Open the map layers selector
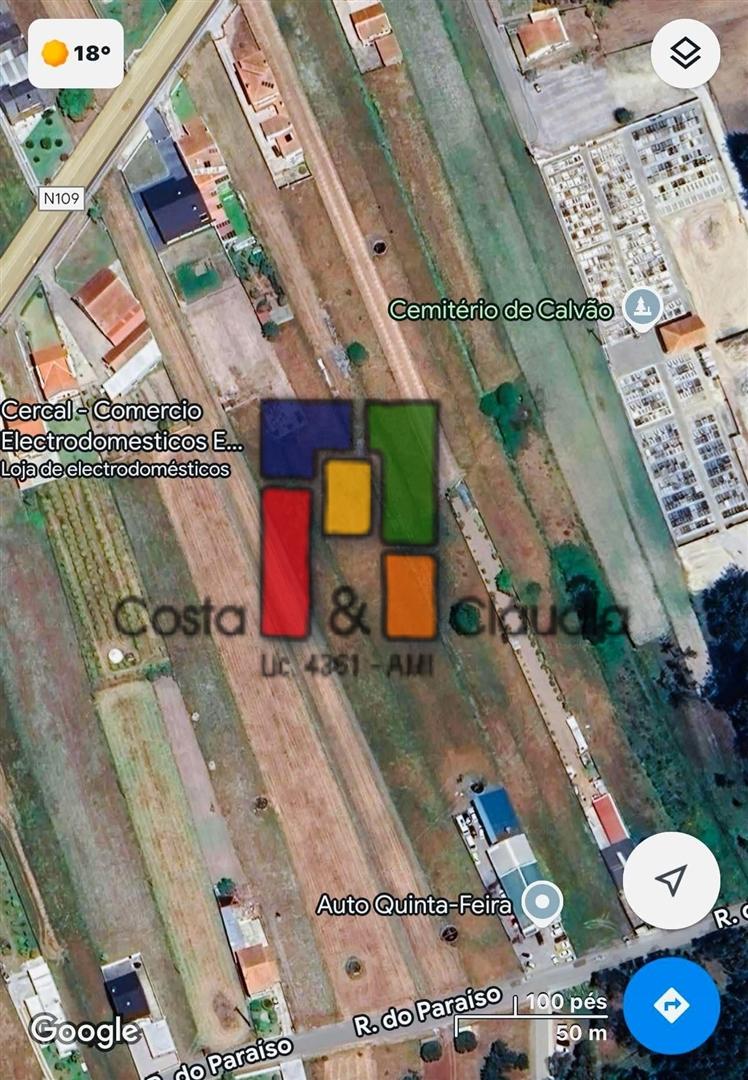This screenshot has height=1080, width=748. [x=685, y=54]
